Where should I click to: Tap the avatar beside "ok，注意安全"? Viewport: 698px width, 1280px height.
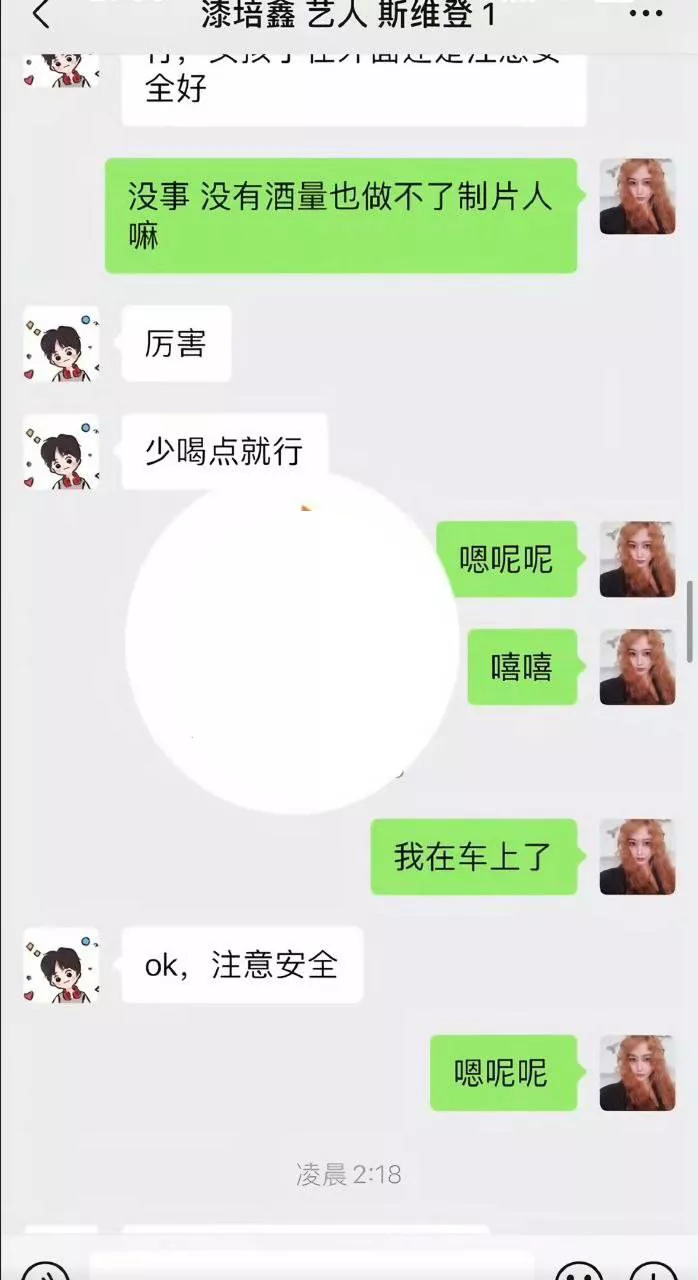(61, 966)
